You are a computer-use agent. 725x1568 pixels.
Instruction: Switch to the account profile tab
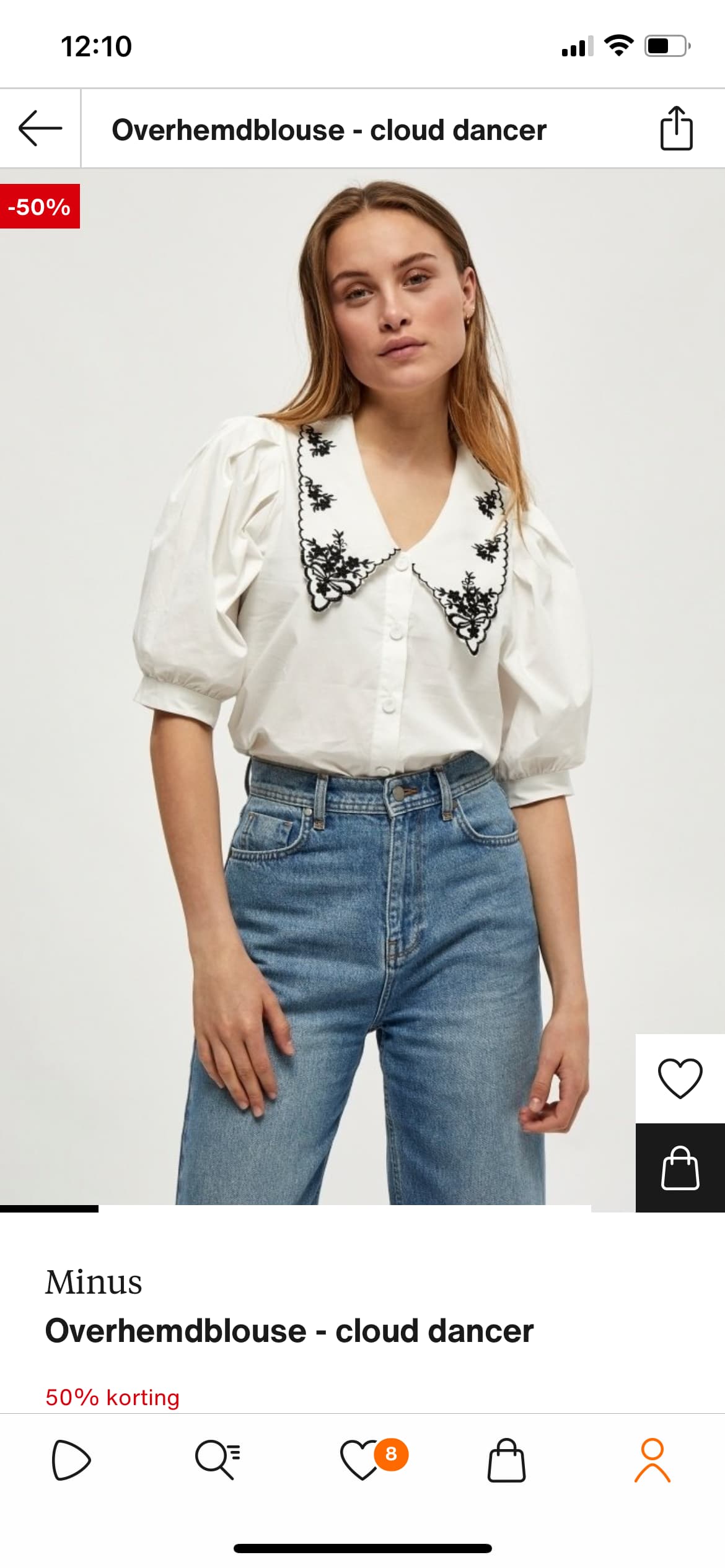[x=652, y=1460]
